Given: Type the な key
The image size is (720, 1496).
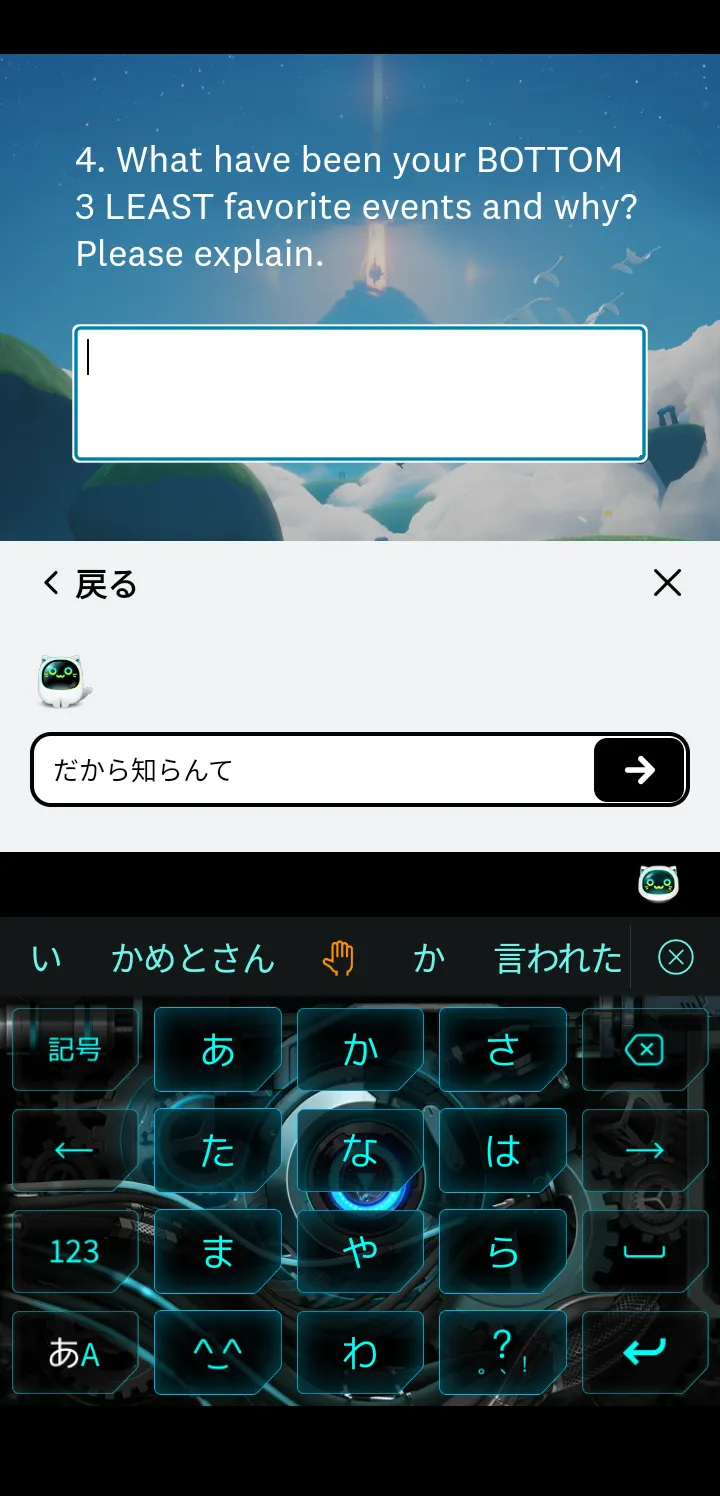Looking at the screenshot, I should (360, 1150).
